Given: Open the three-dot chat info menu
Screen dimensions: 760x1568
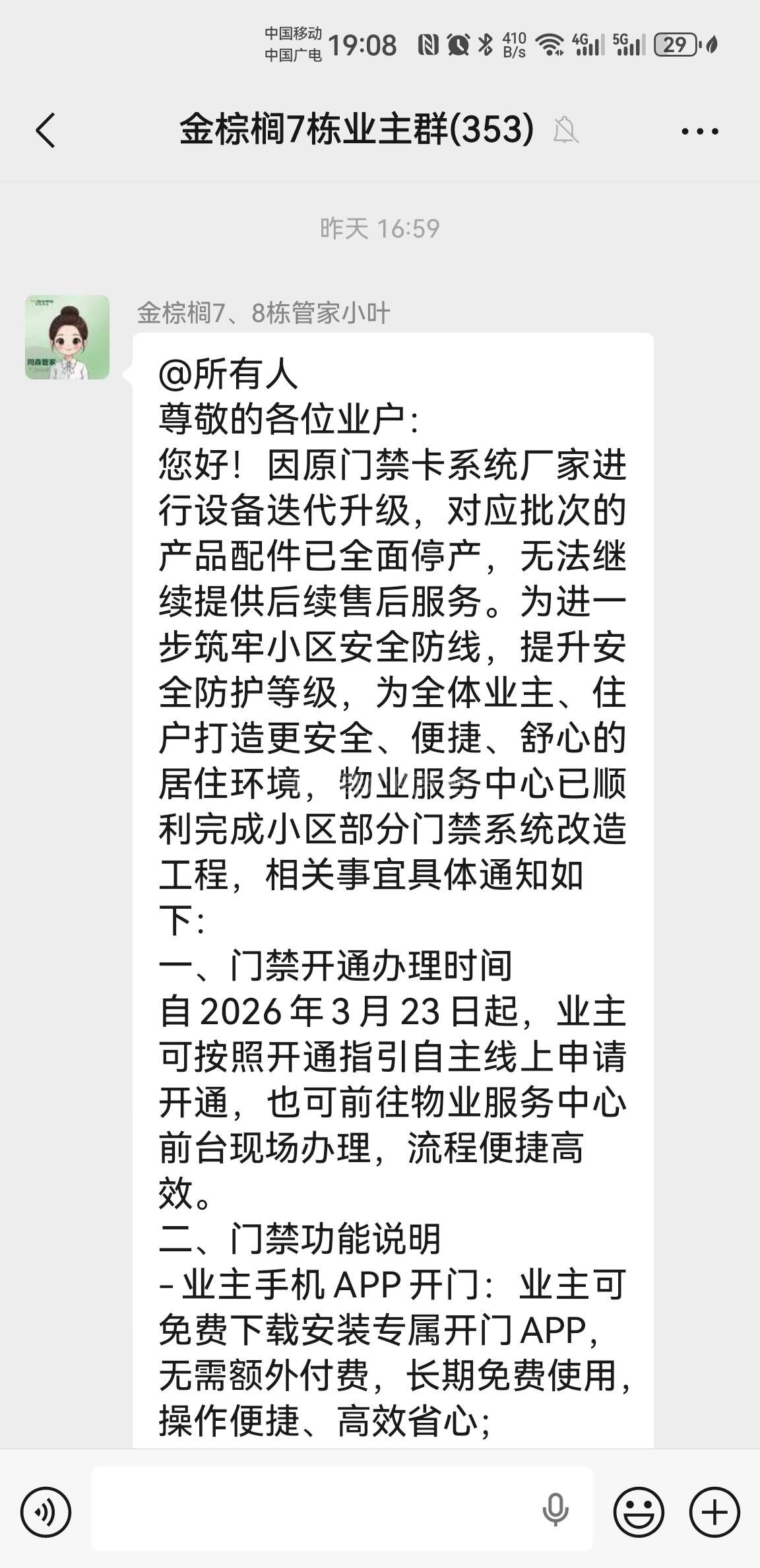Looking at the screenshot, I should pyautogui.click(x=699, y=131).
